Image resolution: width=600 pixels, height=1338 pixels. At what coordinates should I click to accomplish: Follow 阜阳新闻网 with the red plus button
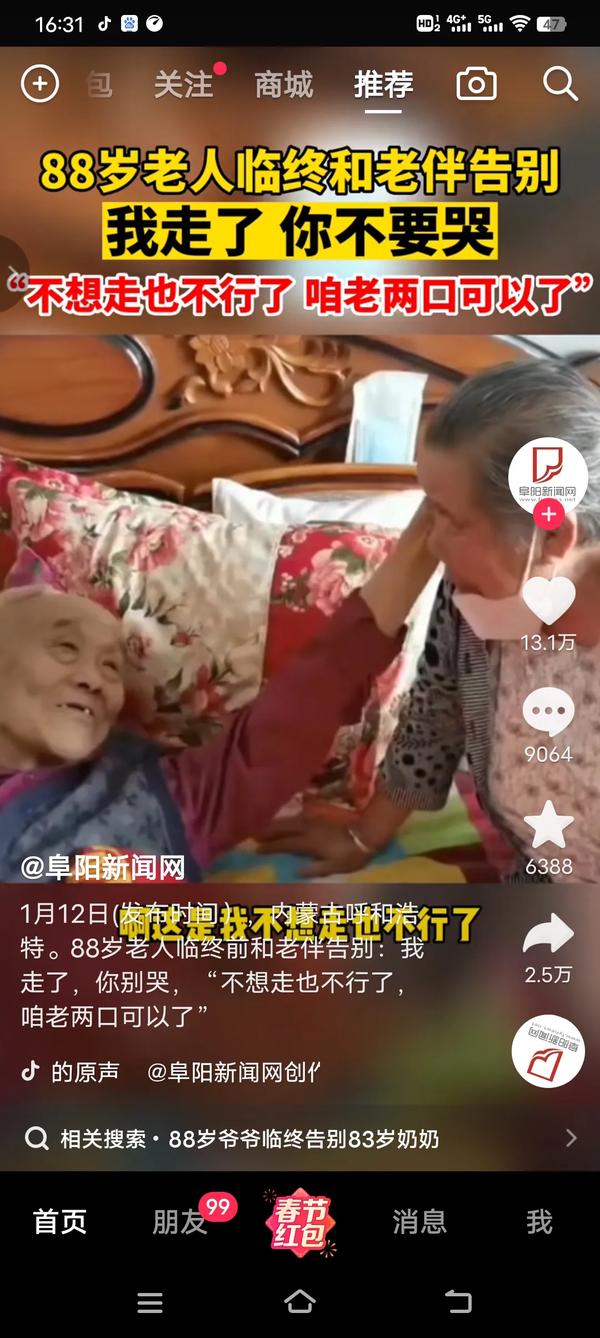[x=548, y=516]
